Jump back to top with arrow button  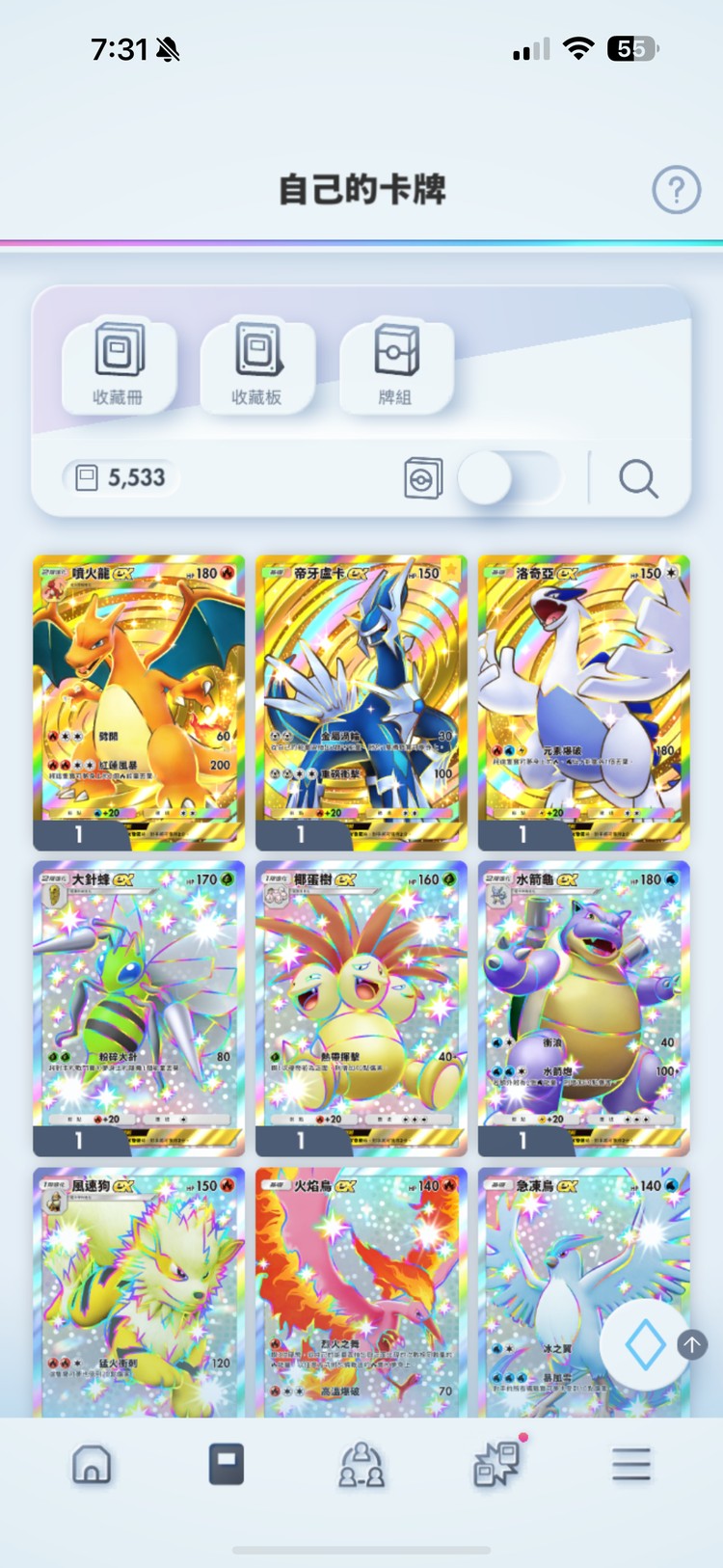pos(692,1344)
